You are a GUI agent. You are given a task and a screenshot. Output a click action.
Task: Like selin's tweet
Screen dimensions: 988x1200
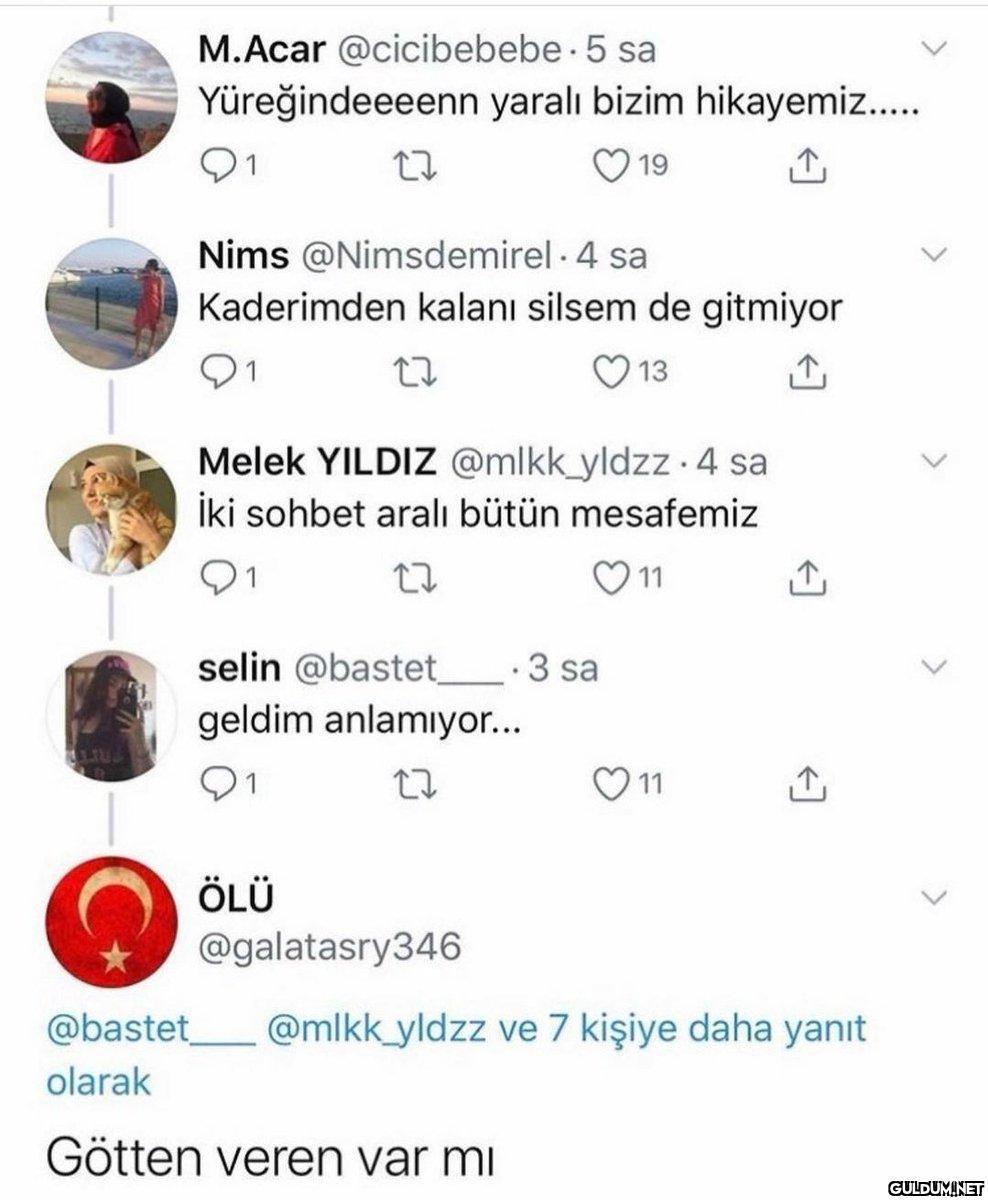610,786
